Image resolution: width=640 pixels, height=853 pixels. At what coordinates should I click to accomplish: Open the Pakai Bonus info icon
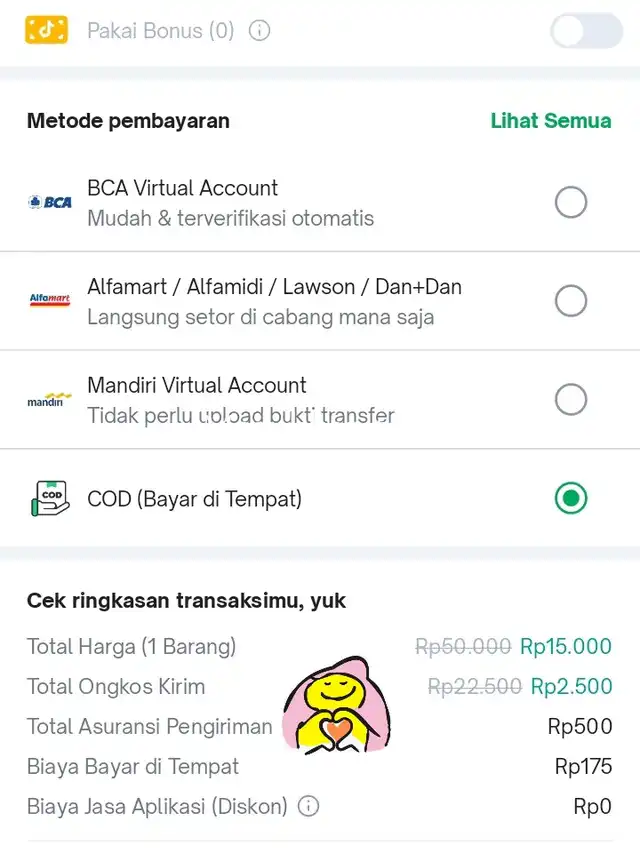click(x=259, y=31)
